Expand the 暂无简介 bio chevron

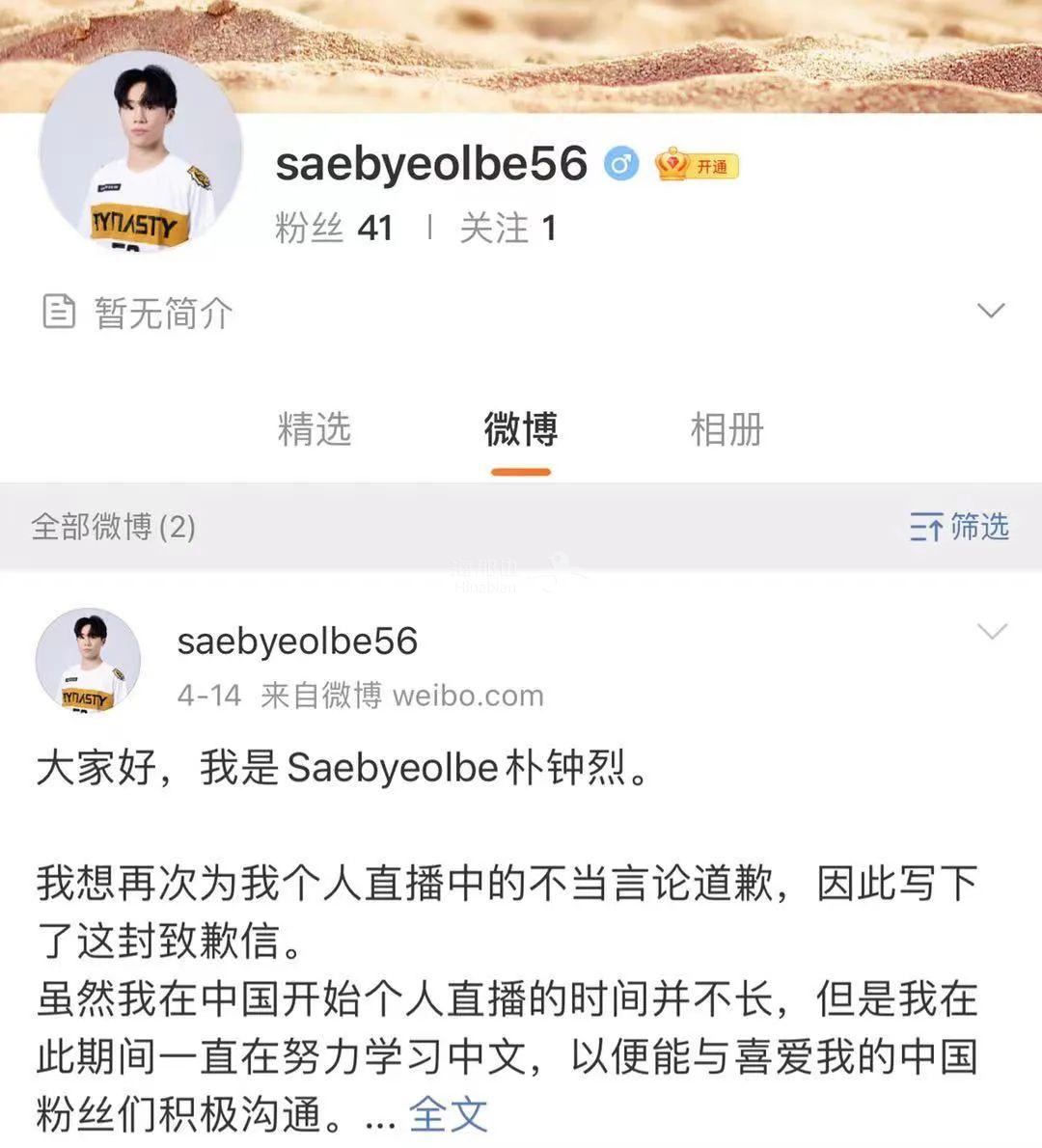[x=991, y=311]
